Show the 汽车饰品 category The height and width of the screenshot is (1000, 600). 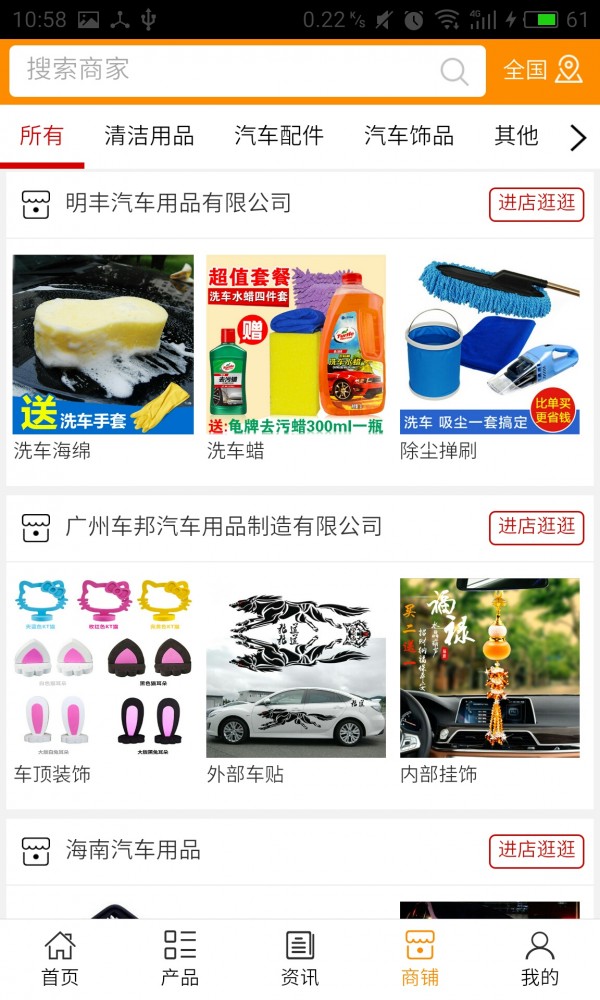click(x=409, y=136)
